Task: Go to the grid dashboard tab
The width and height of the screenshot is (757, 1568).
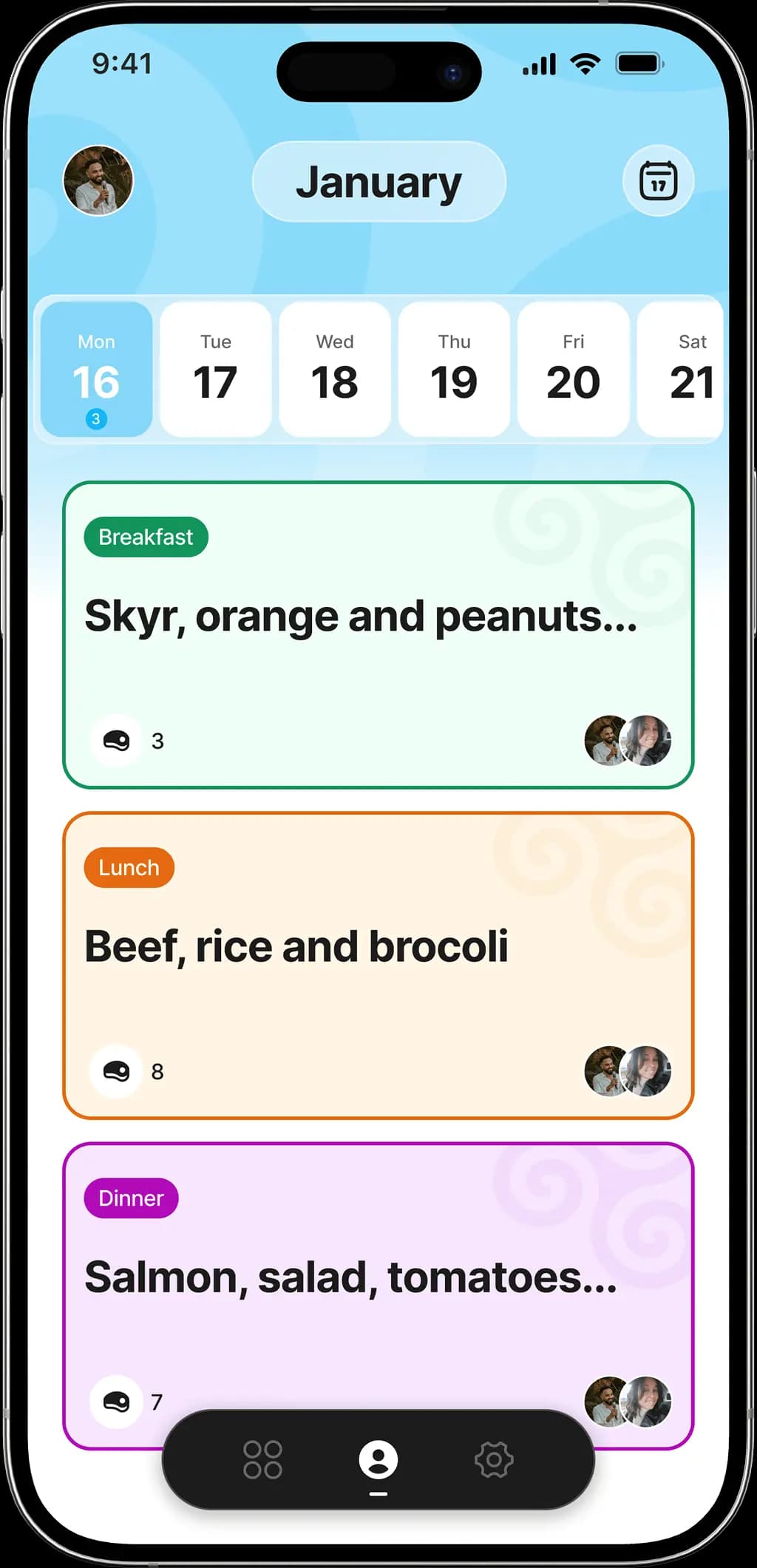Action: point(262,1459)
